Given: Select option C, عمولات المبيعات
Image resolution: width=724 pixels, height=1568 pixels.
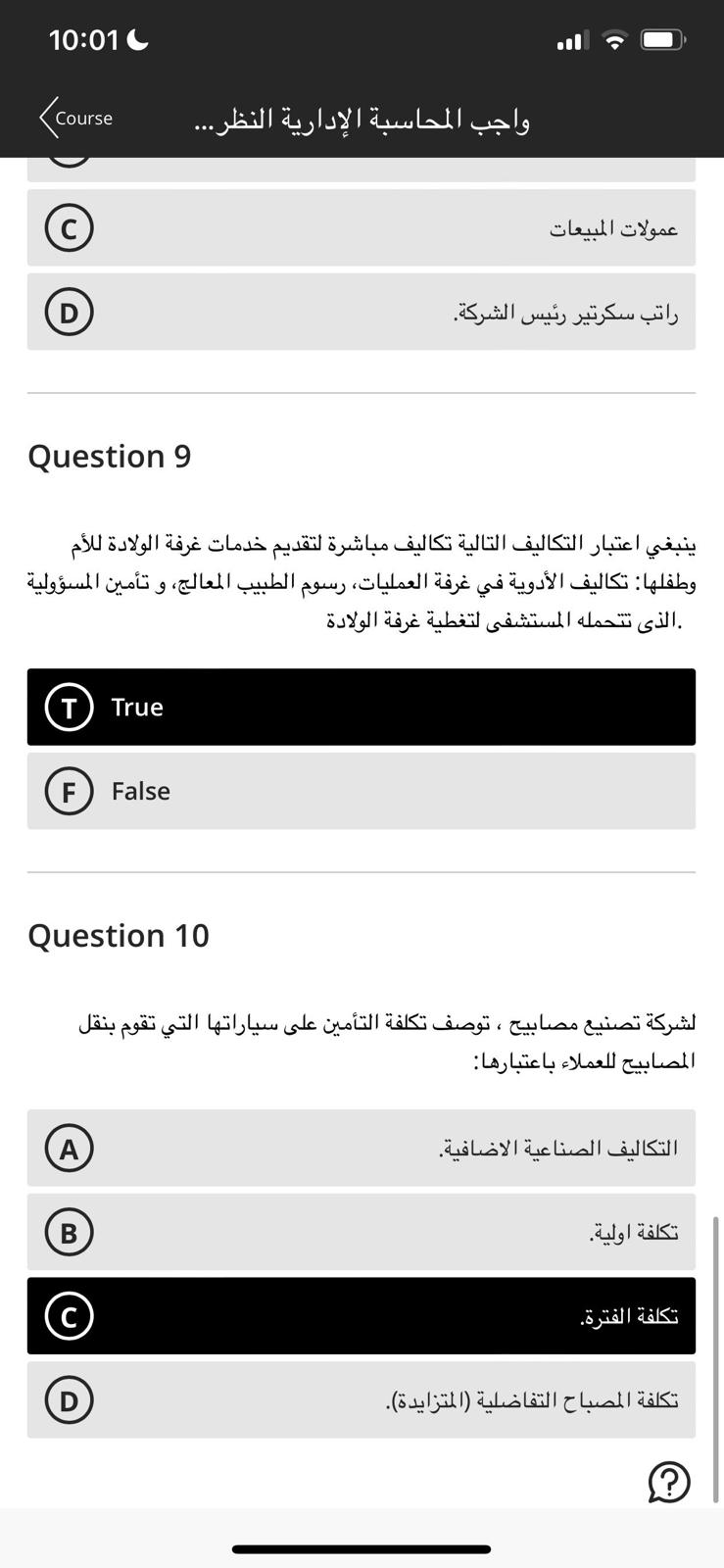Looking at the screenshot, I should click(361, 227).
